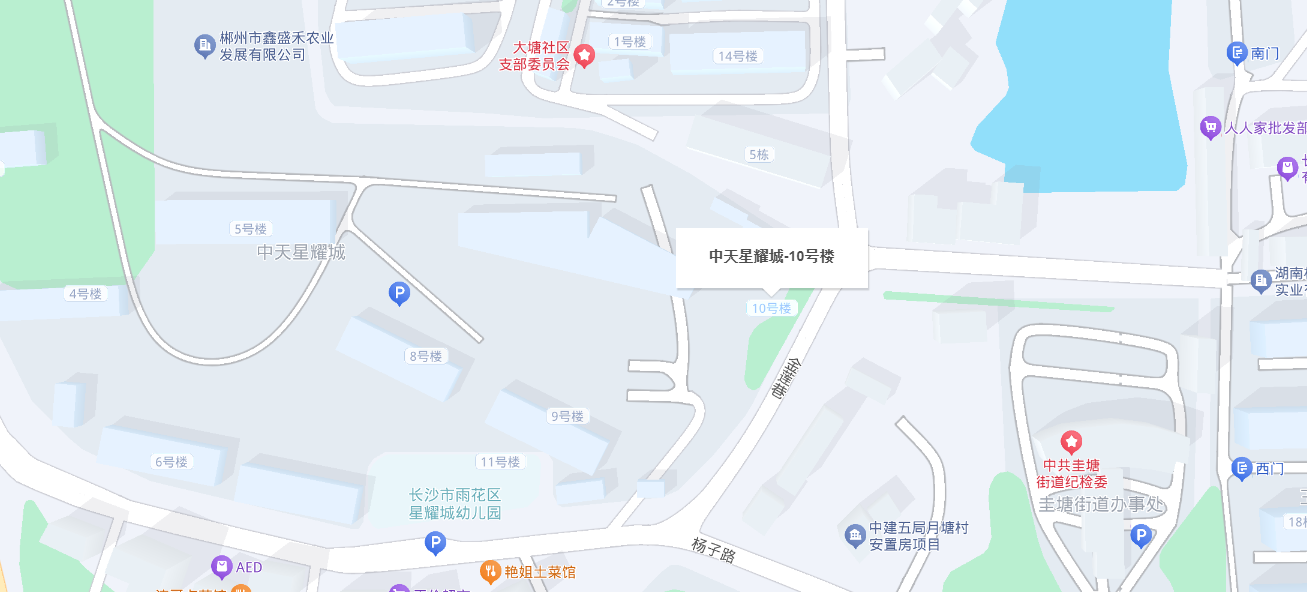Tap the 中天星耀城-10号楼 info bubble
Viewport: 1307px width, 592px height.
771,257
